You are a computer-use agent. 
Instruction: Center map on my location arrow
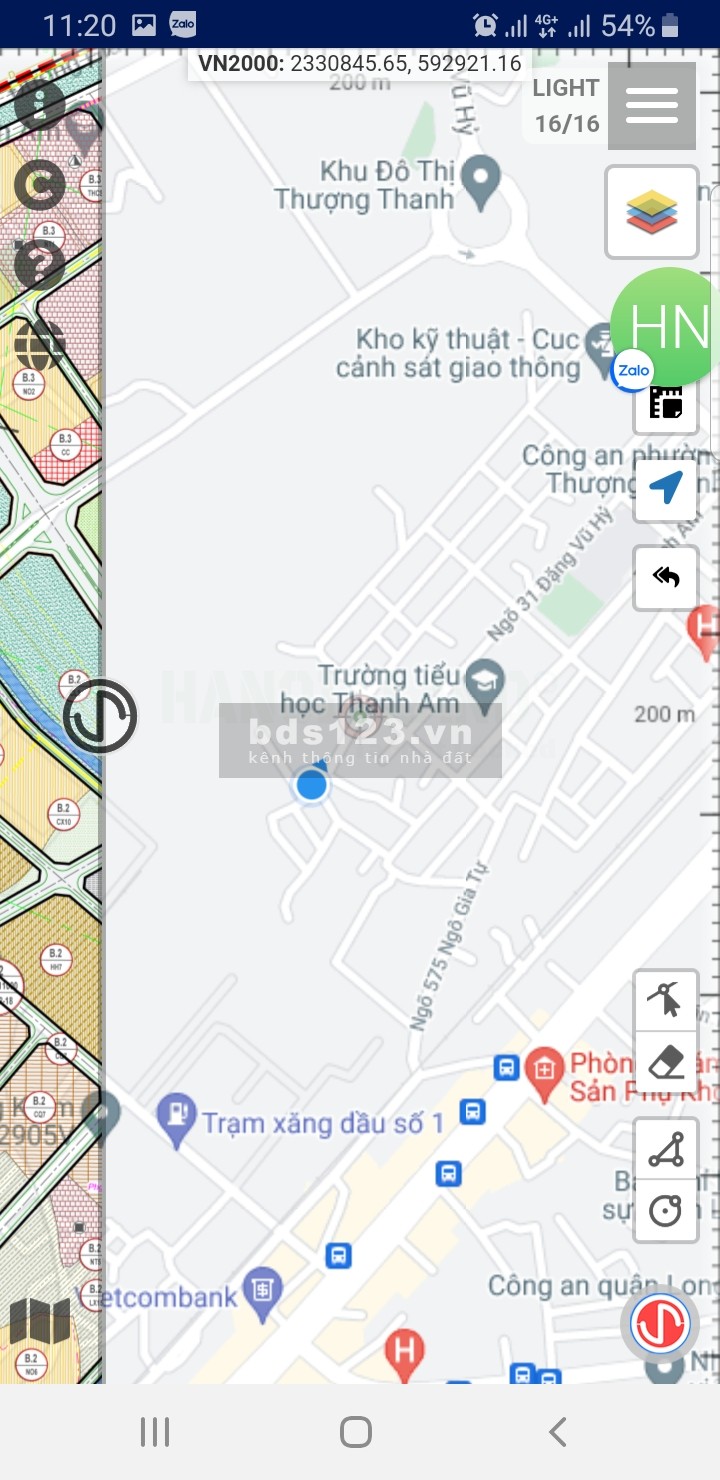pyautogui.click(x=666, y=488)
